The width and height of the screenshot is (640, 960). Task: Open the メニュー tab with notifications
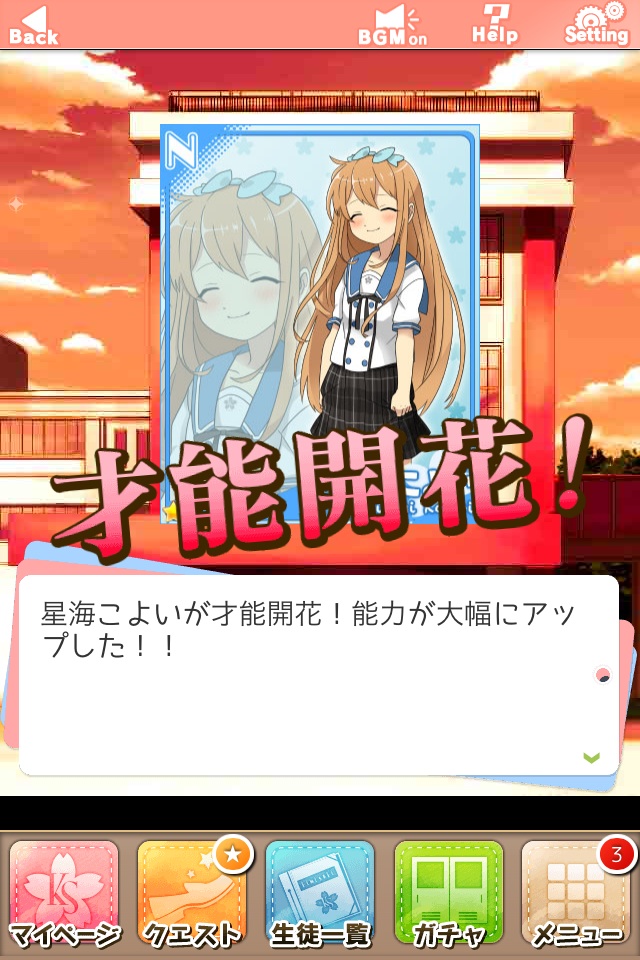576,893
